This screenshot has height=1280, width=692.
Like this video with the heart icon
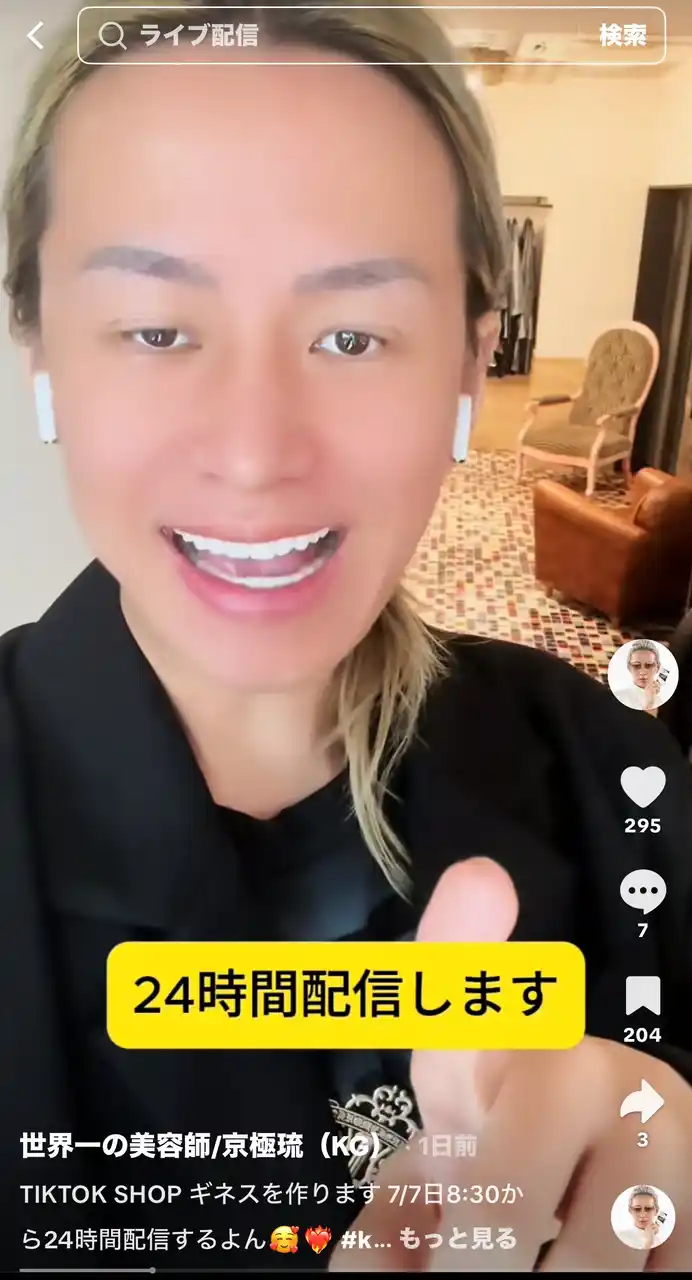coord(642,787)
